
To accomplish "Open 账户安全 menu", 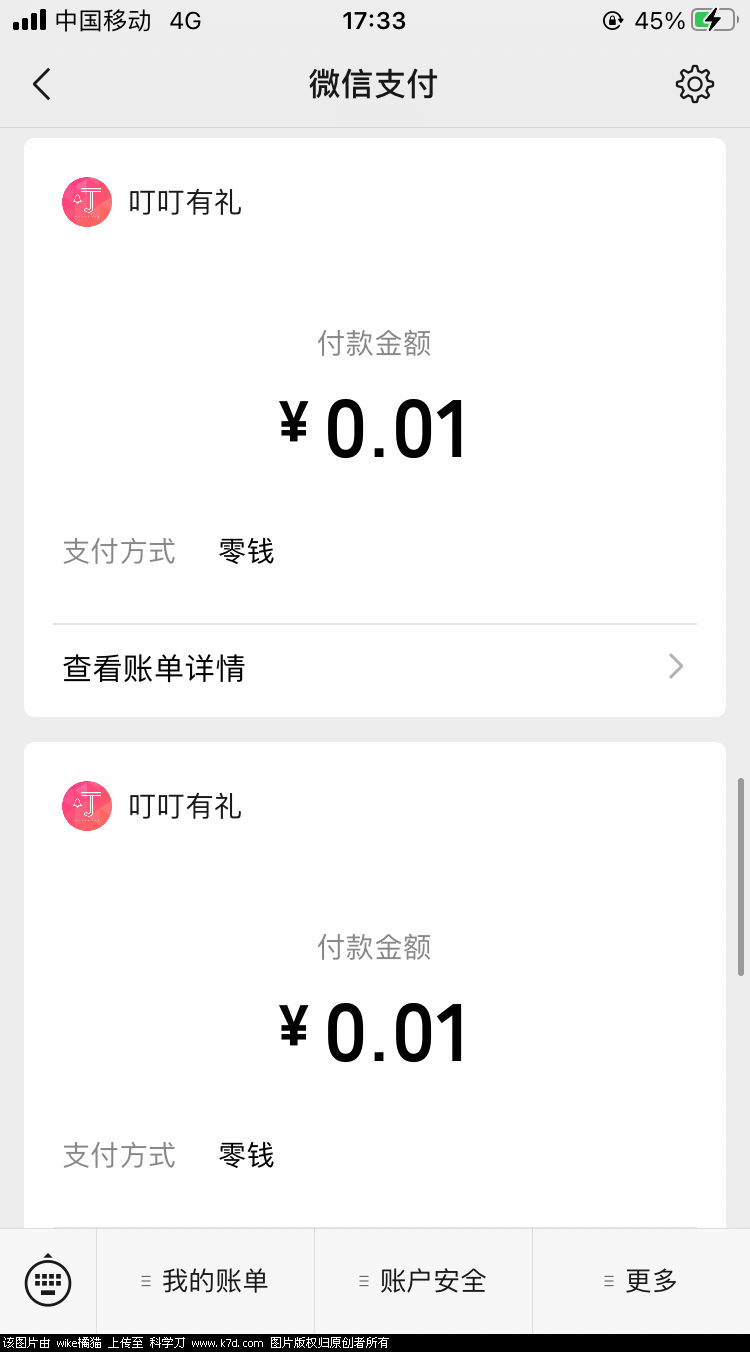I will click(x=423, y=1281).
